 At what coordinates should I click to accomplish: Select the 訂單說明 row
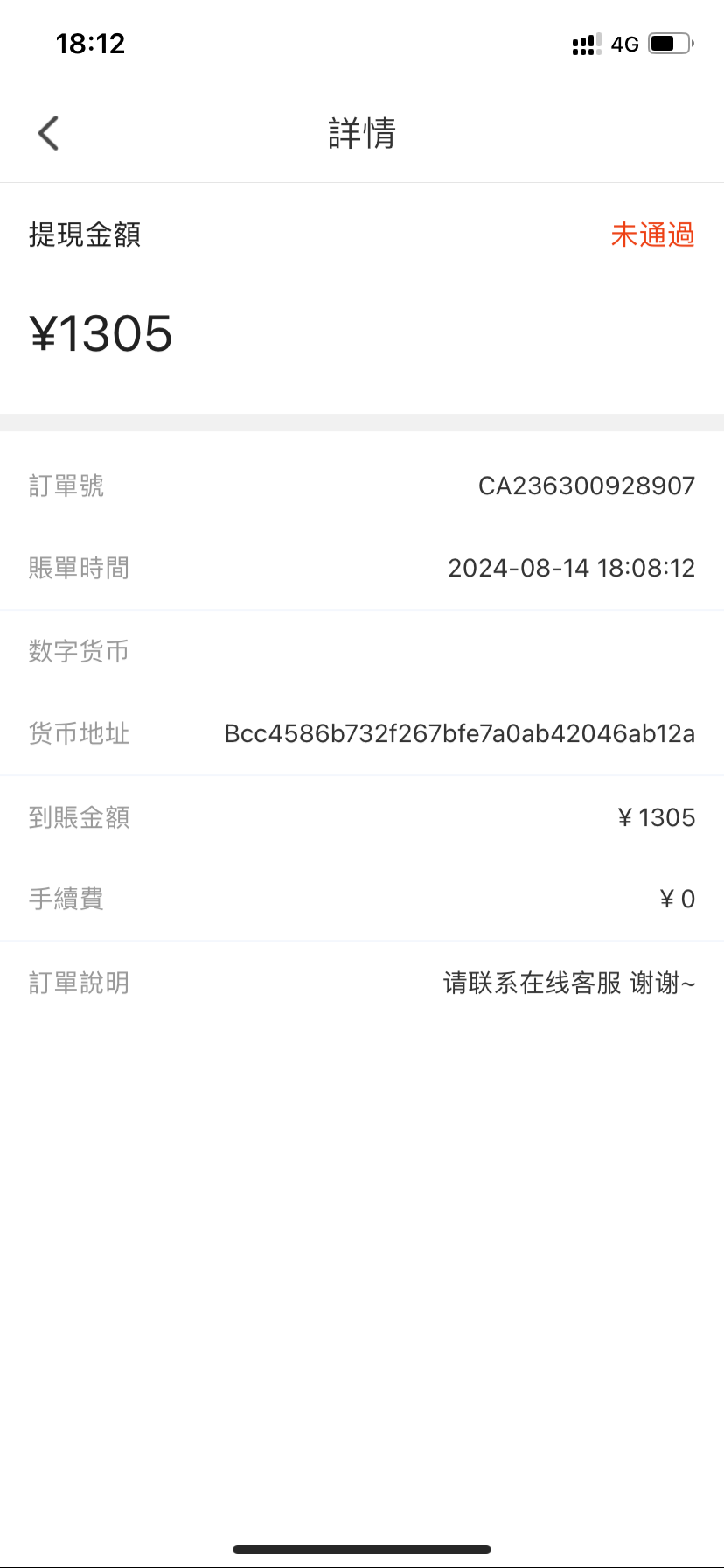pyautogui.click(x=79, y=983)
